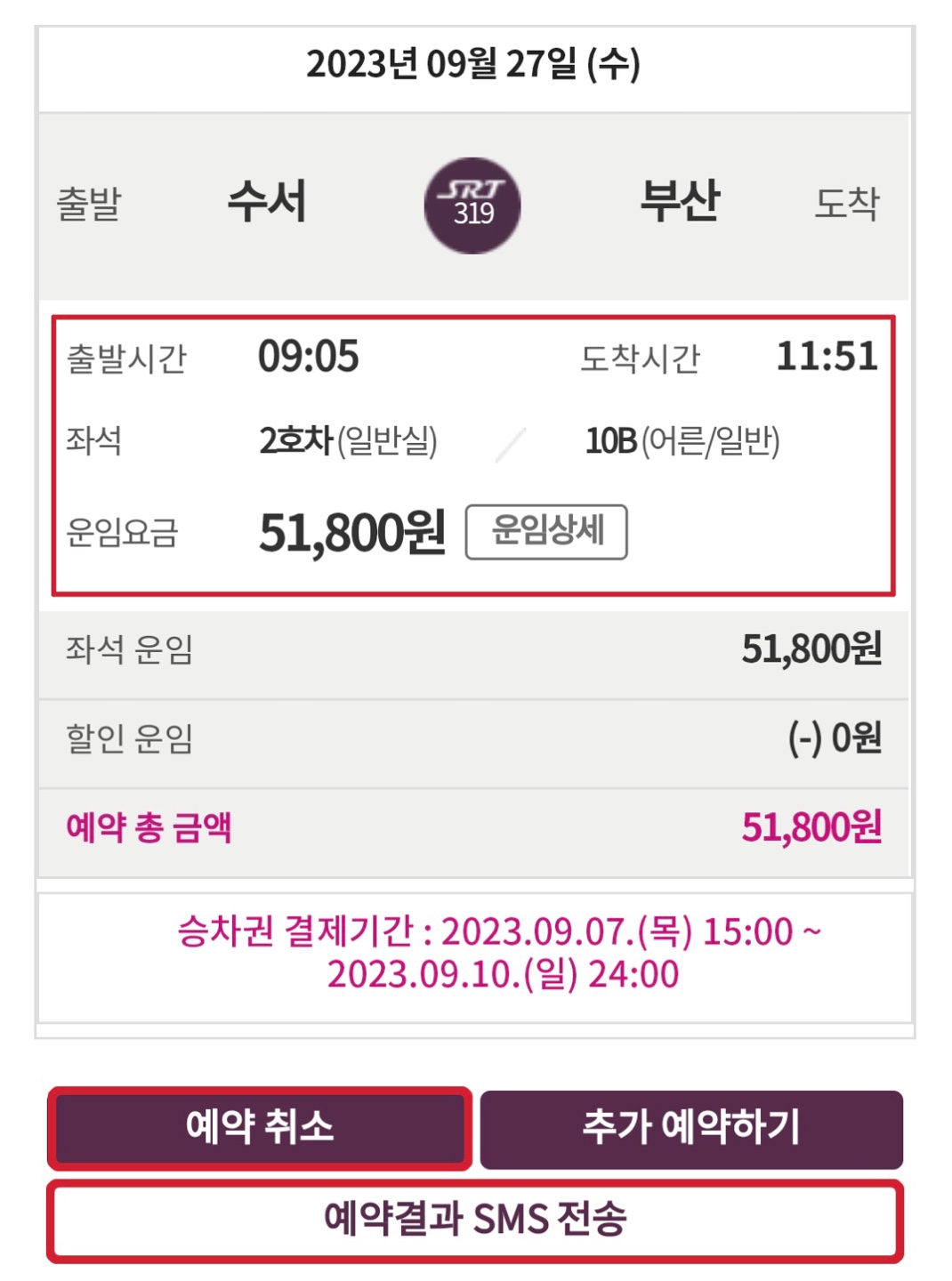
Task: Click the SRT 319 train logo icon
Action: [x=472, y=204]
